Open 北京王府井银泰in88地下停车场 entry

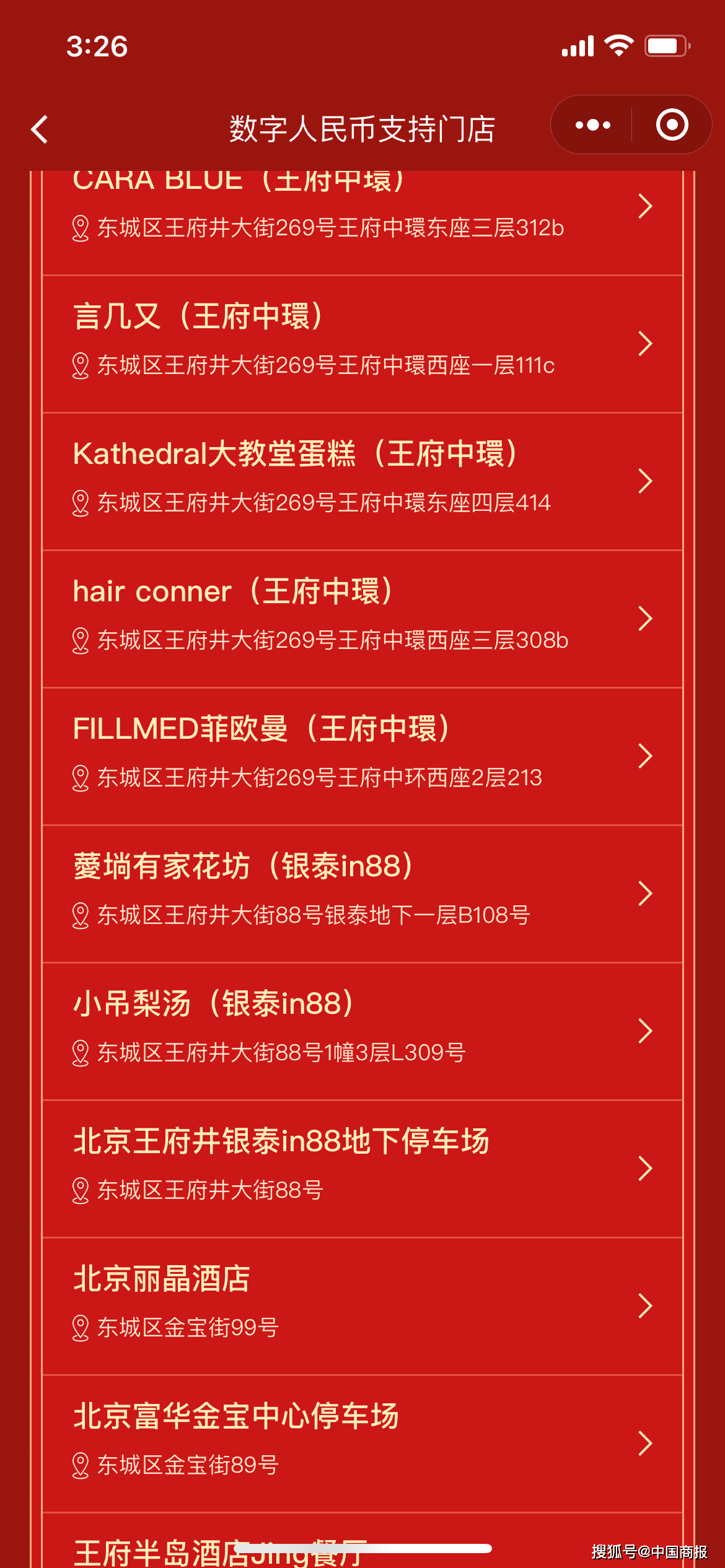click(x=362, y=1169)
